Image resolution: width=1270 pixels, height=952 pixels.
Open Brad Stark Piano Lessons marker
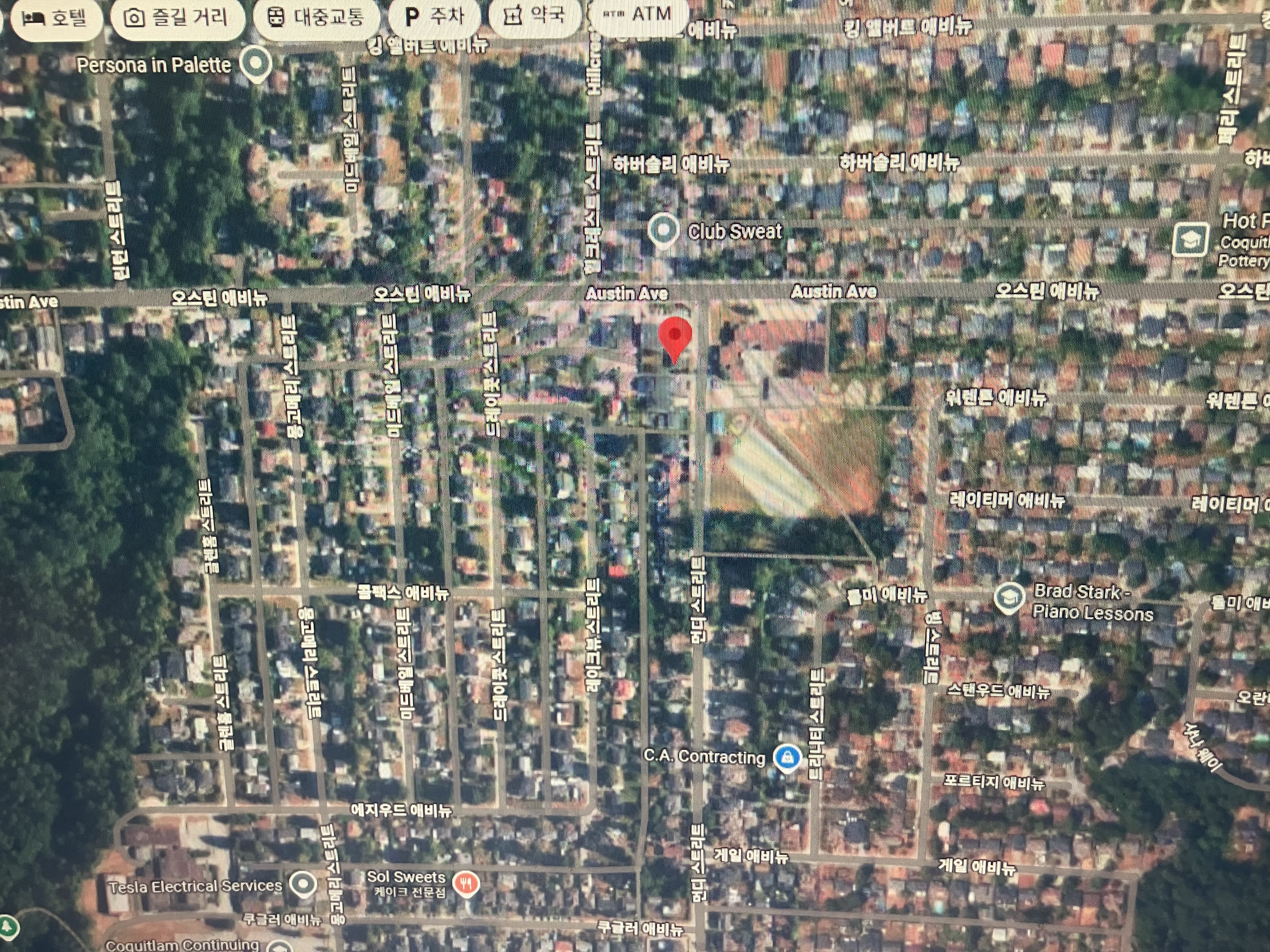click(x=1009, y=598)
